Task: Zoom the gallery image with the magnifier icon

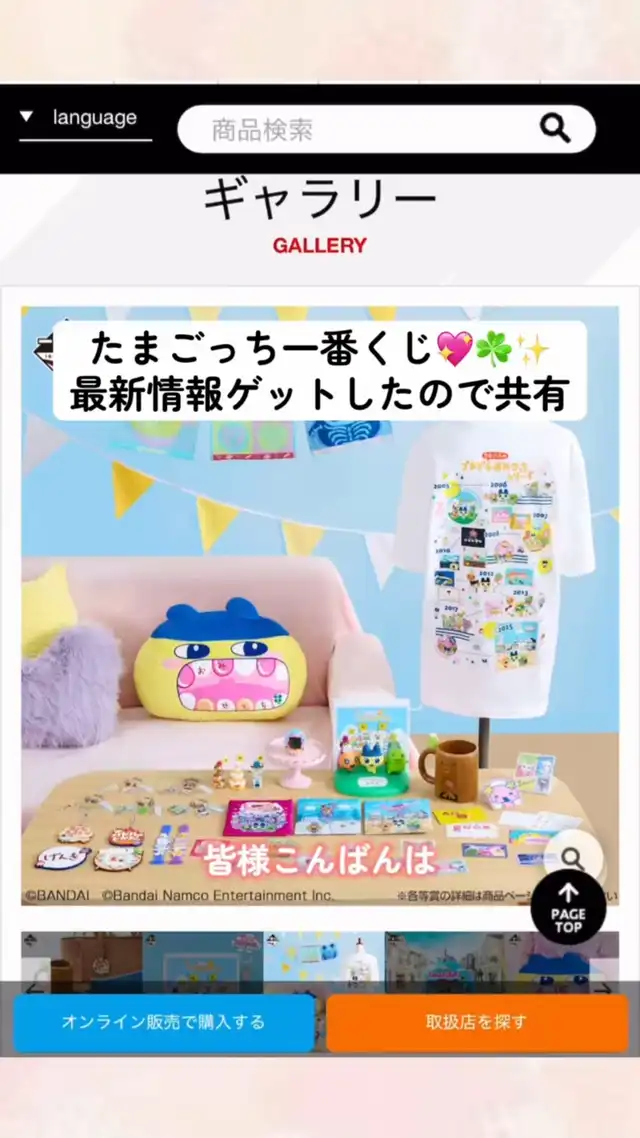Action: 573,858
